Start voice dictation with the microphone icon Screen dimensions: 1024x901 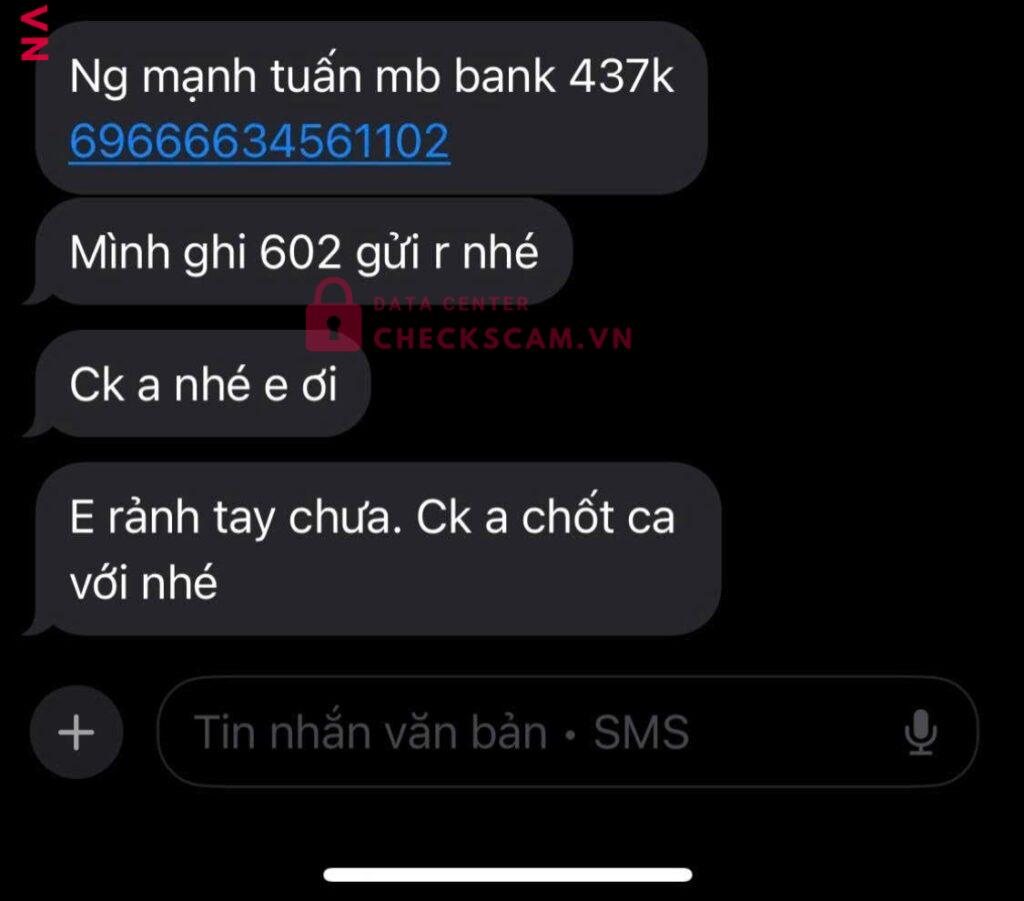(x=920, y=733)
